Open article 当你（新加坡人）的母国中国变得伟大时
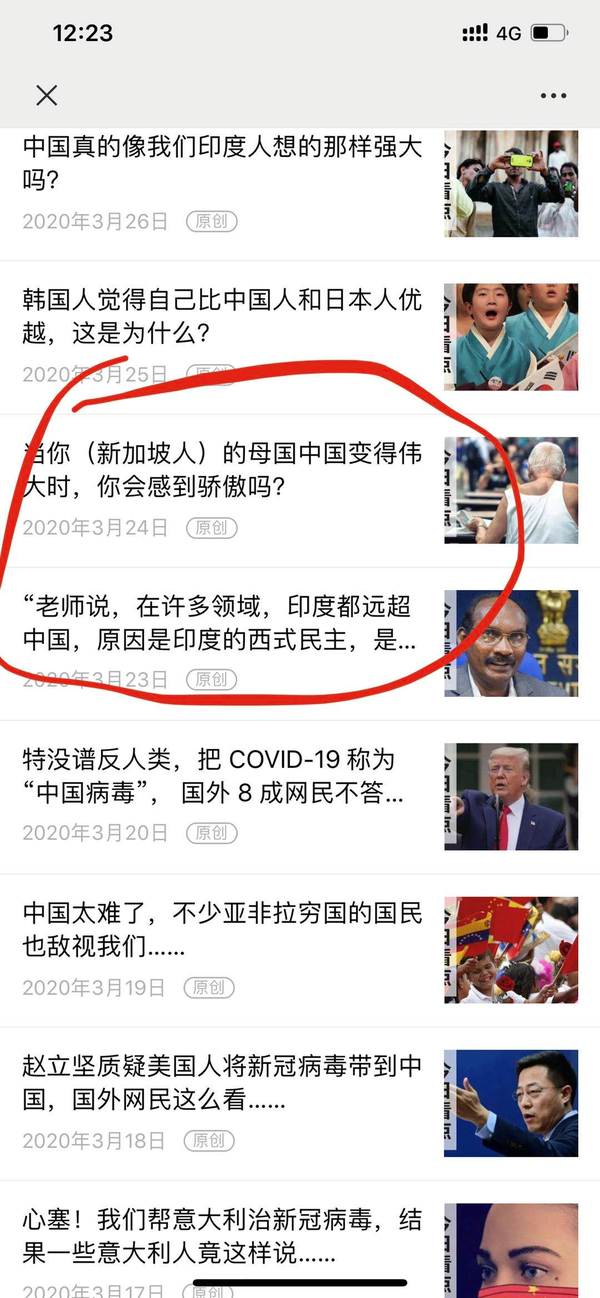The image size is (600, 1298). pyautogui.click(x=222, y=471)
